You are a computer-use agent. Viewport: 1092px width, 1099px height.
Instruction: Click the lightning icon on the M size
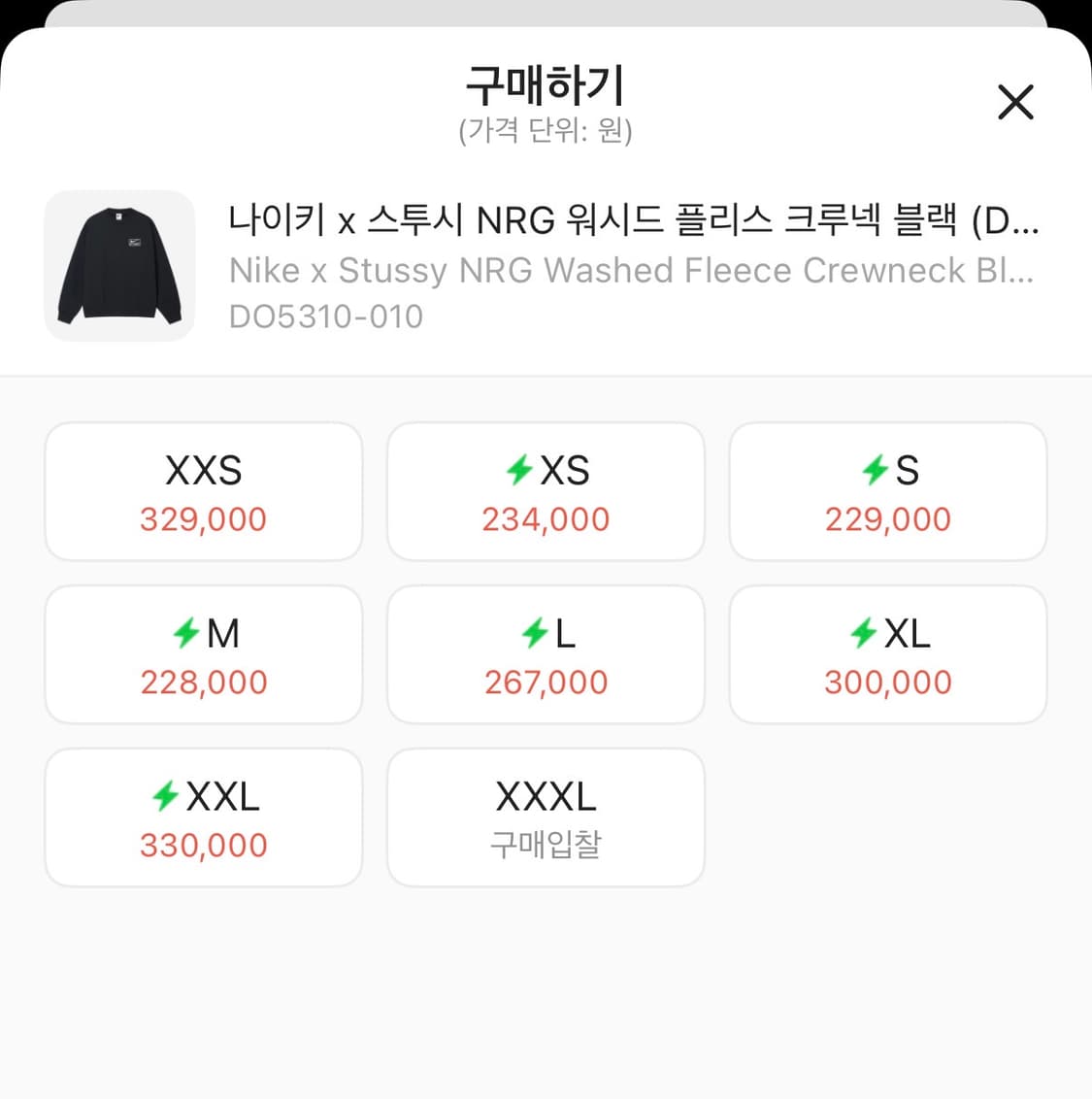(x=186, y=632)
